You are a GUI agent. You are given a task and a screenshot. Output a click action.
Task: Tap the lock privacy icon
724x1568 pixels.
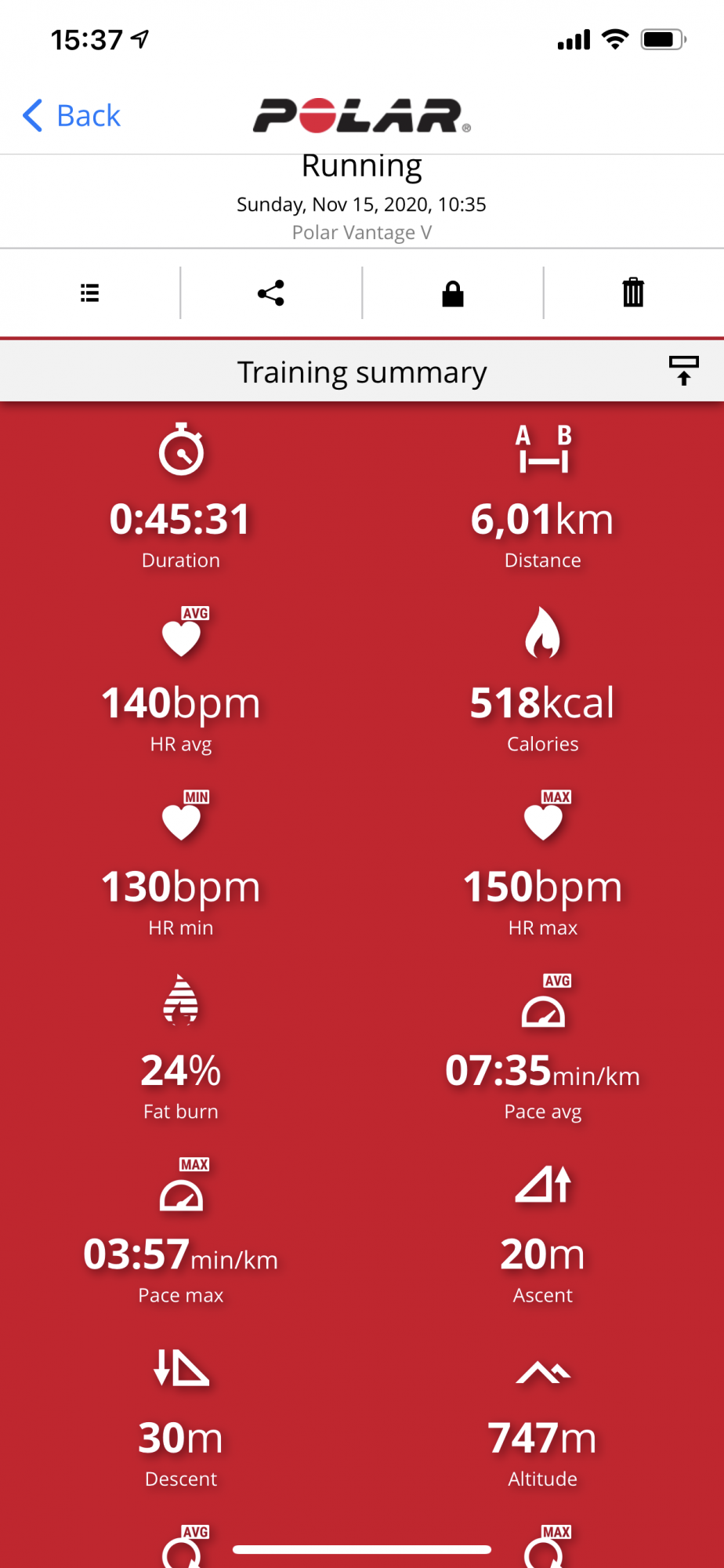click(x=453, y=293)
